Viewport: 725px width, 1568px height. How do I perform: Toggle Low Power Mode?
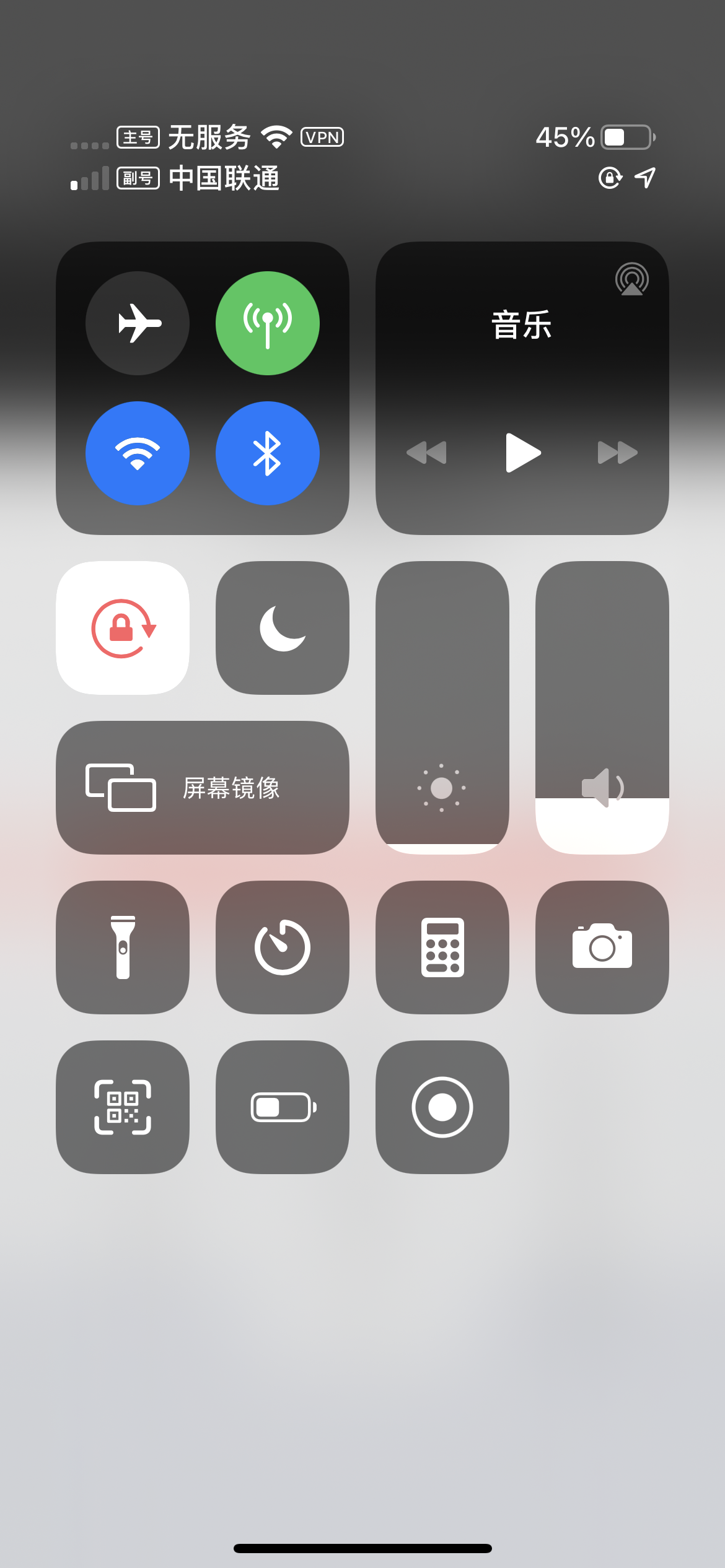click(283, 1107)
